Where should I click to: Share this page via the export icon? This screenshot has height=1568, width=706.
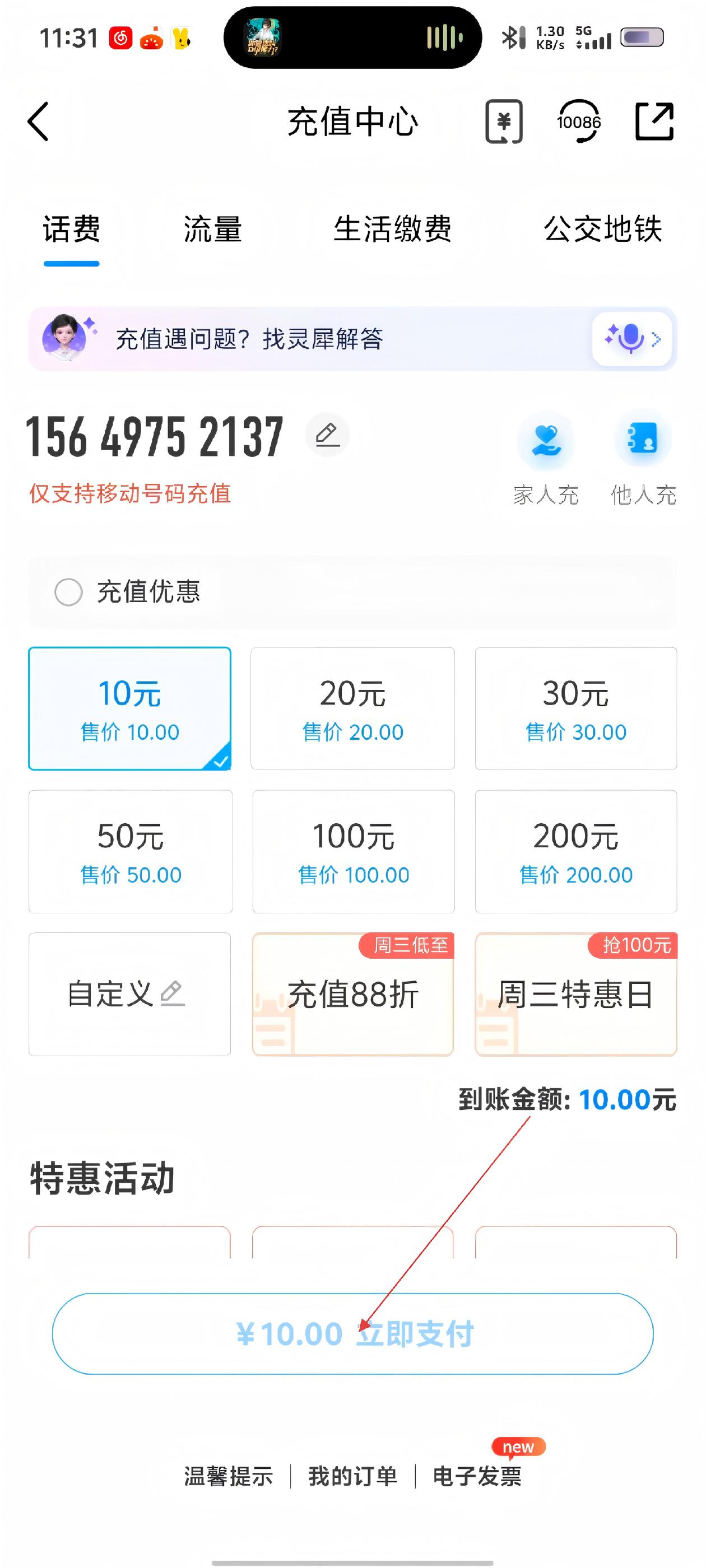pyautogui.click(x=654, y=122)
